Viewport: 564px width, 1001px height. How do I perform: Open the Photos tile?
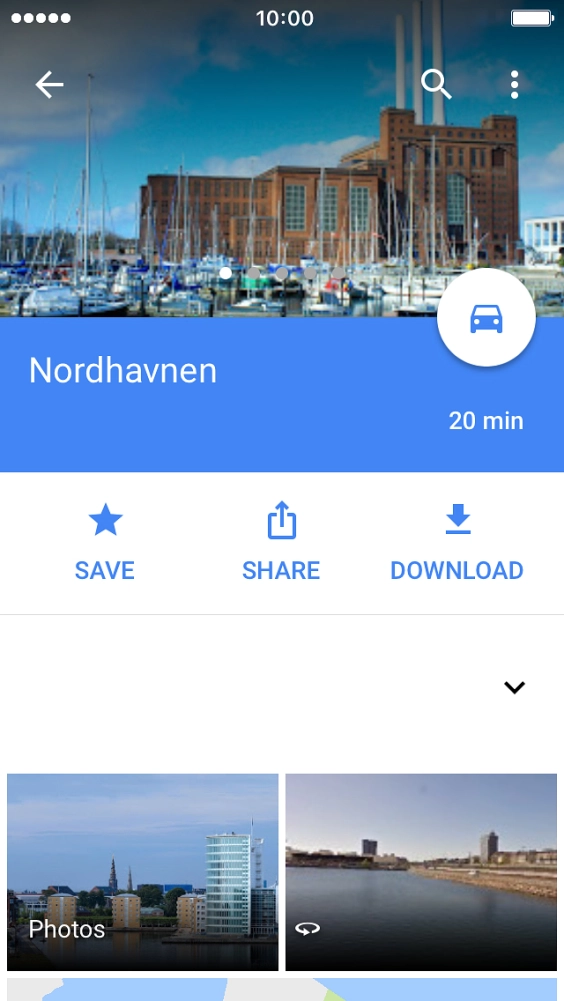(x=142, y=872)
